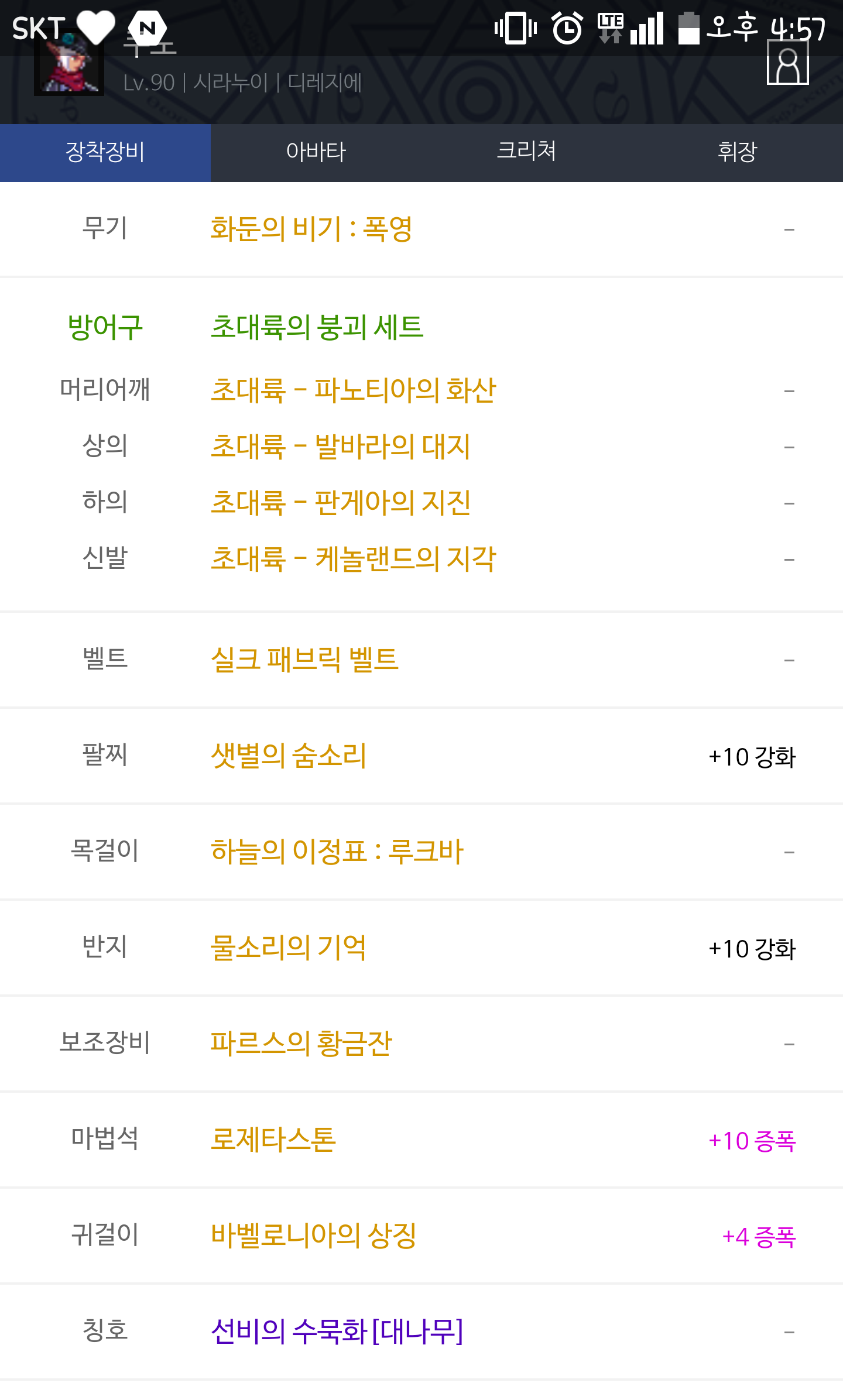Open magic stone item 로제타스톤
Image resolution: width=843 pixels, height=1400 pixels.
(x=273, y=1139)
